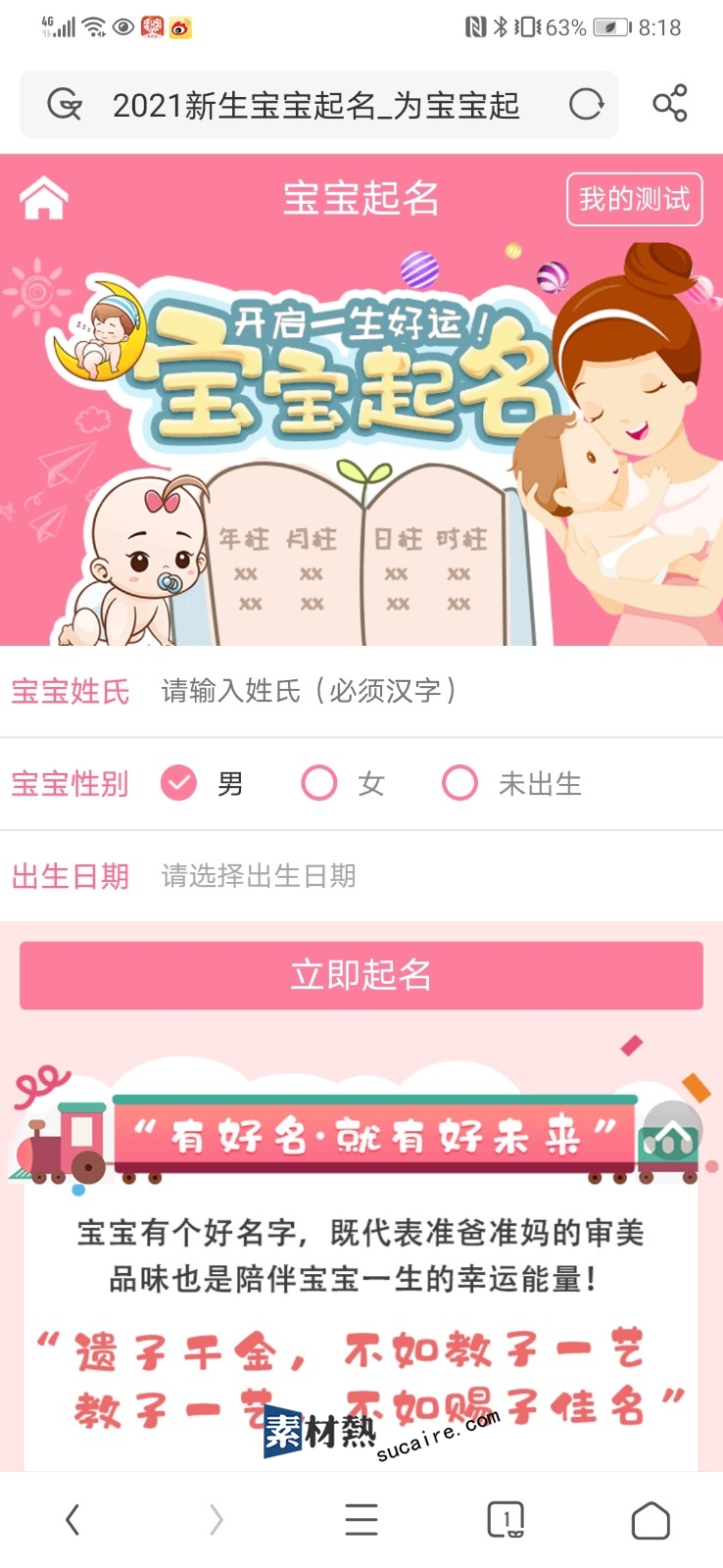Image resolution: width=723 pixels, height=1568 pixels.
Task: Open 我的测试
Action: tap(634, 199)
